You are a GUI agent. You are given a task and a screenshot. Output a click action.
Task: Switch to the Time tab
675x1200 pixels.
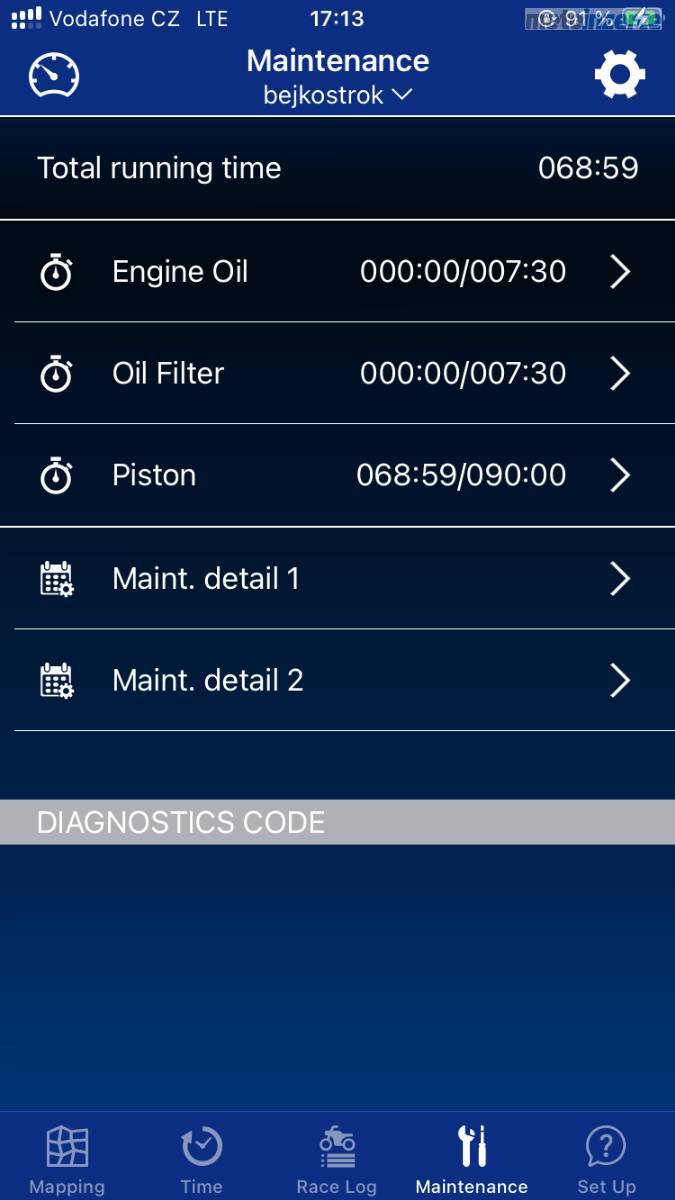pos(201,1158)
